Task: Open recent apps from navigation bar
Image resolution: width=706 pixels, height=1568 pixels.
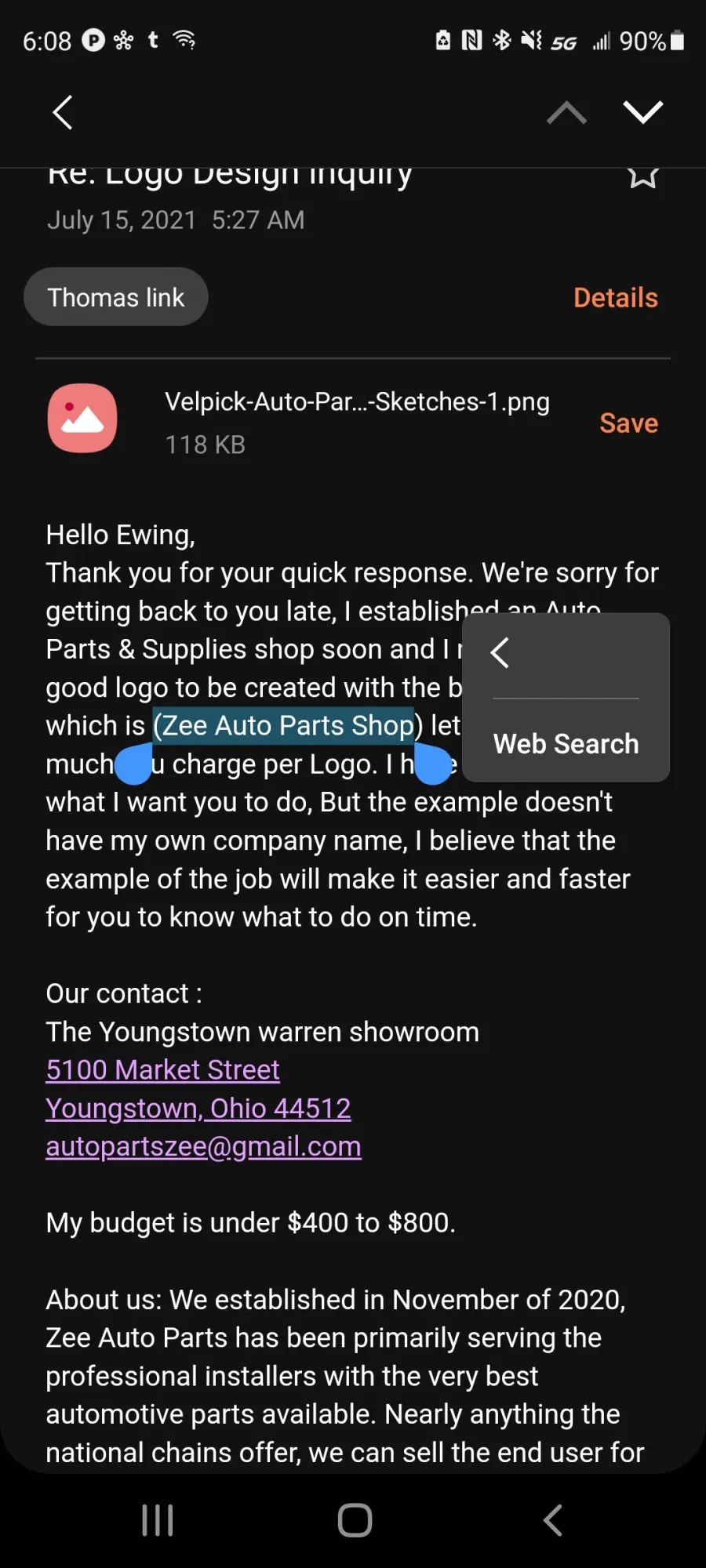Action: tap(158, 1520)
